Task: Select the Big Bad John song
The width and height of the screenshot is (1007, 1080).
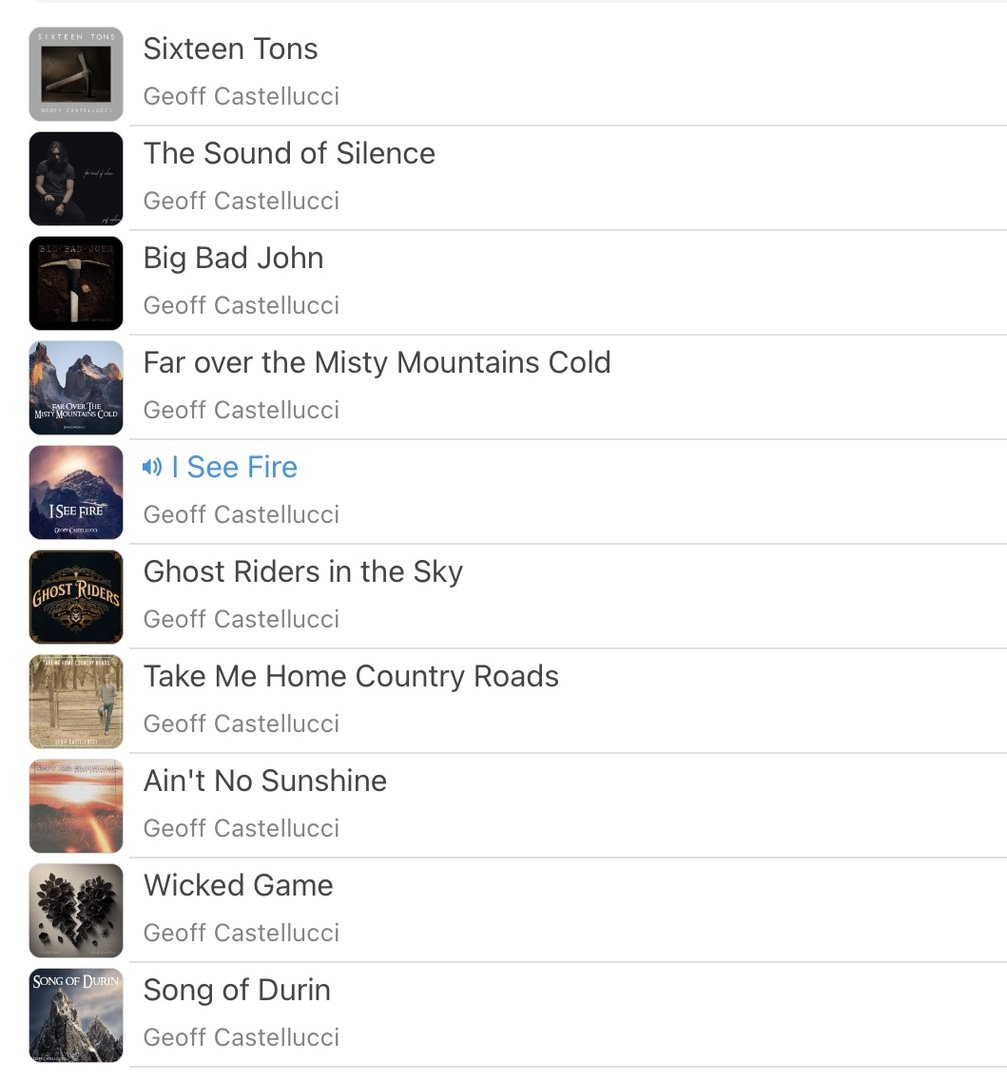Action: 233,259
